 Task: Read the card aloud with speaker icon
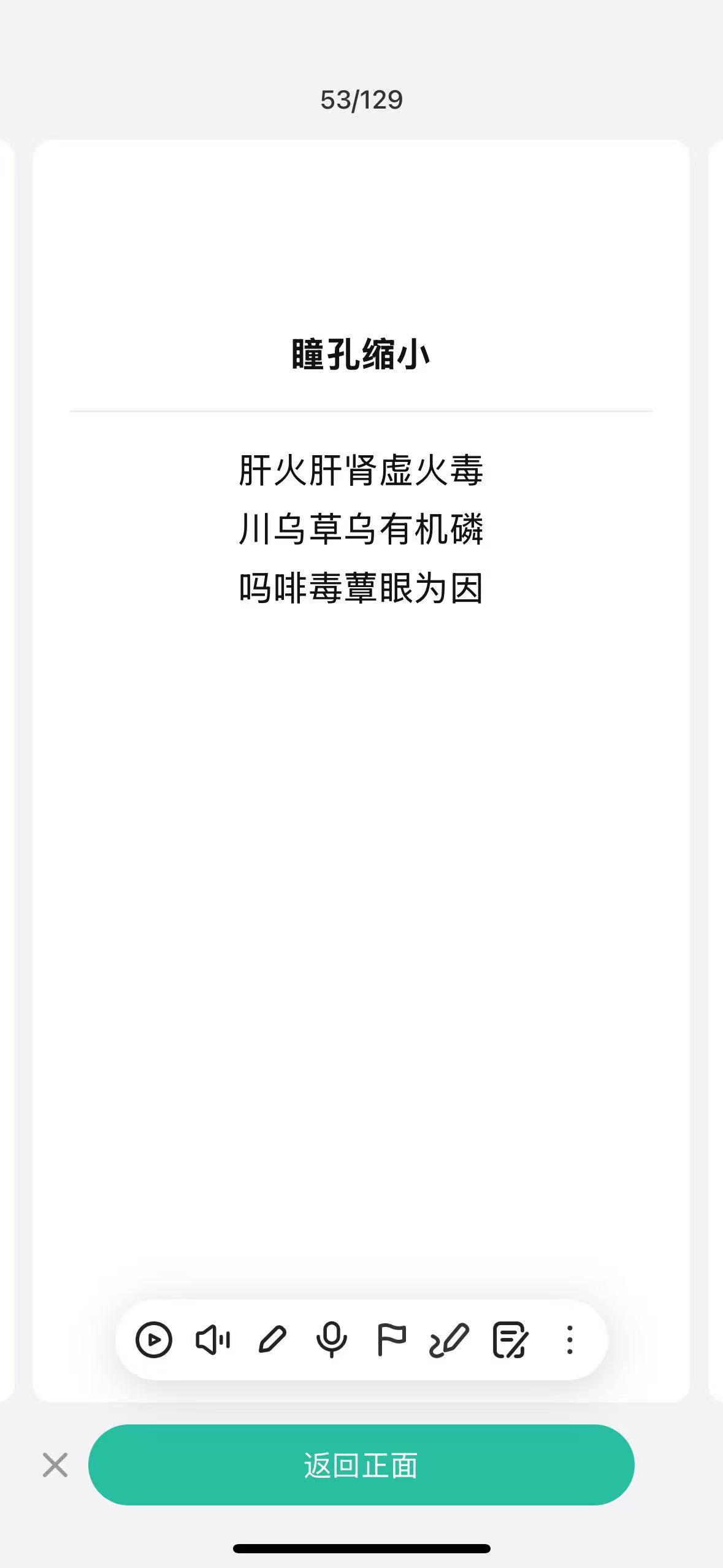[x=213, y=1340]
